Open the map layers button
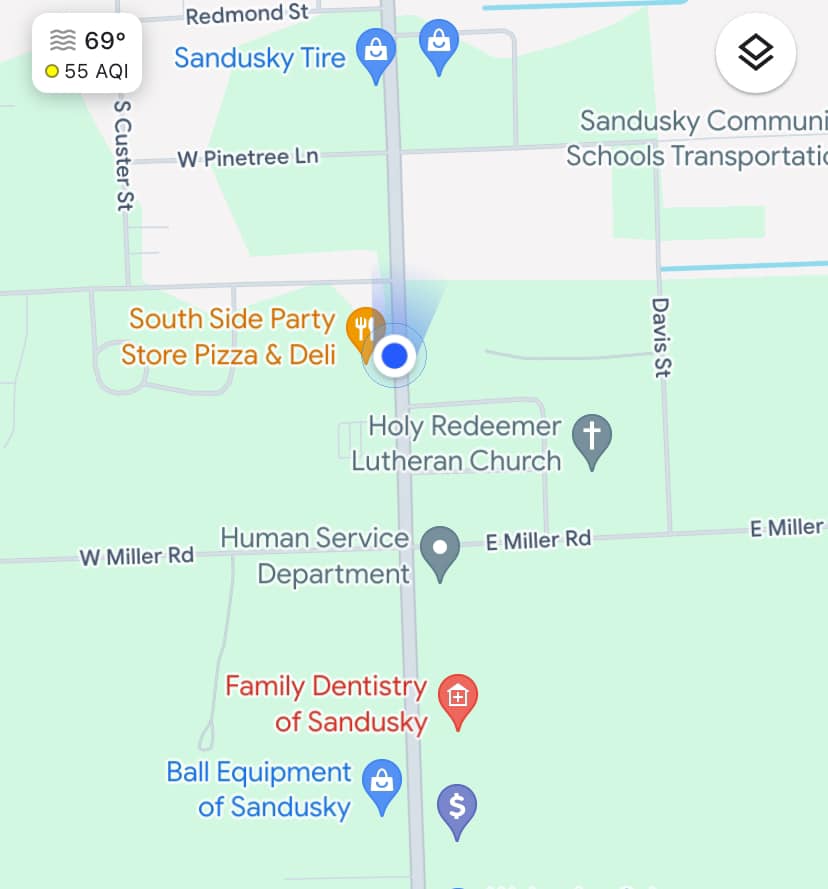 756,53
